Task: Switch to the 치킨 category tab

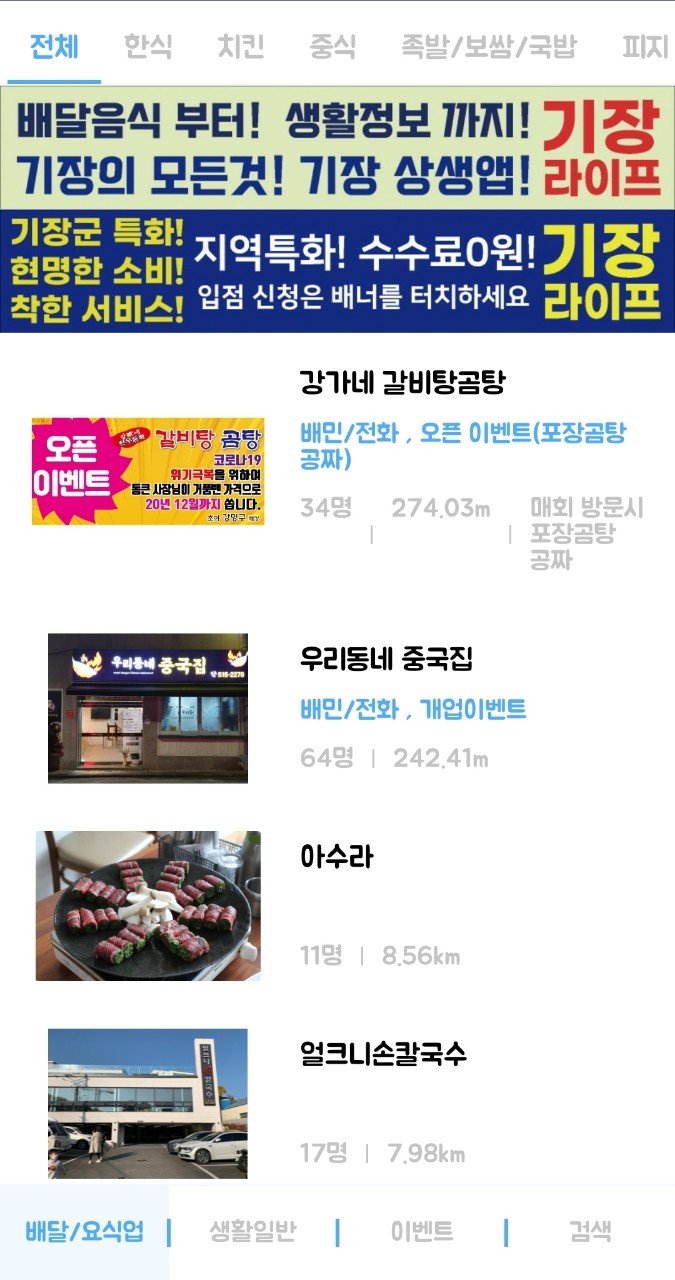Action: (241, 46)
